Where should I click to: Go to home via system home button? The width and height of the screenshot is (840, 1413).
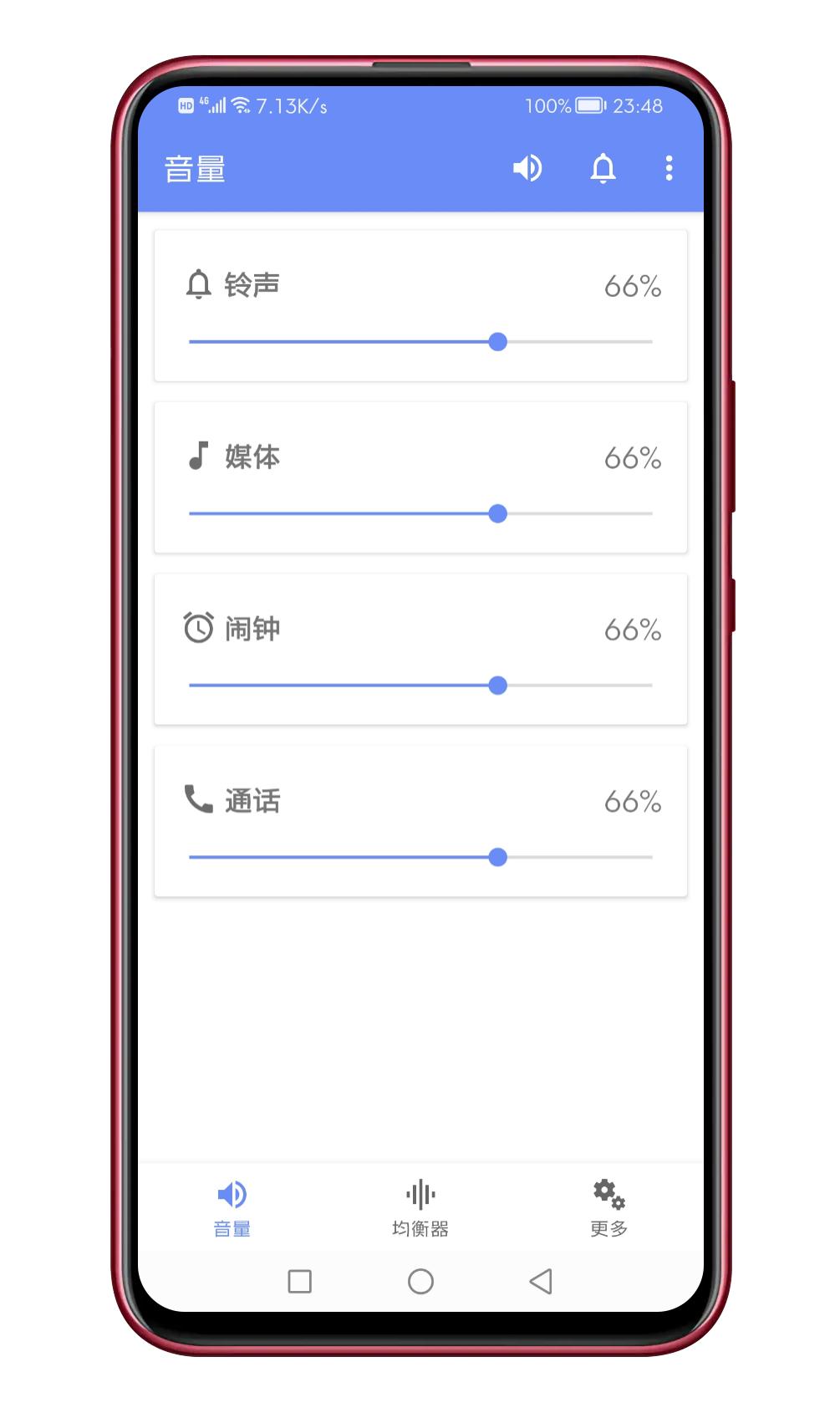[x=420, y=1281]
